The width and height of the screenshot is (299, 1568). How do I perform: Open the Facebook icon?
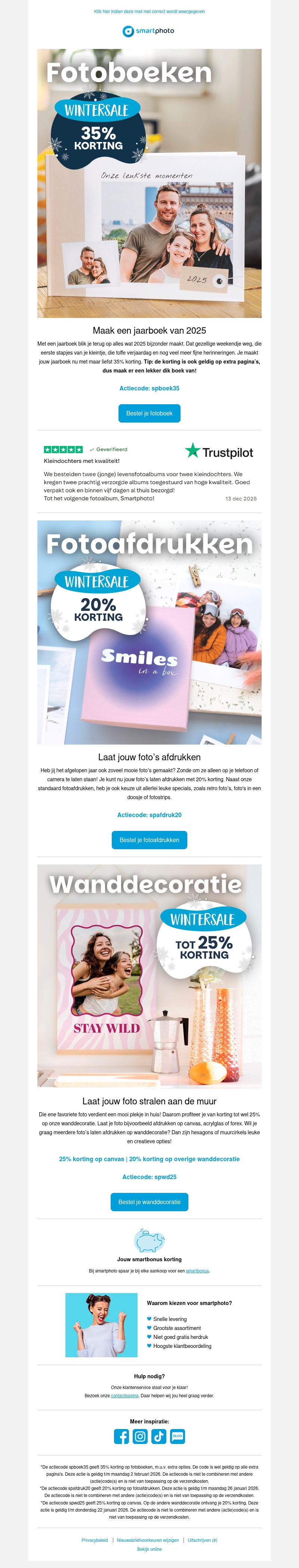point(121,1436)
